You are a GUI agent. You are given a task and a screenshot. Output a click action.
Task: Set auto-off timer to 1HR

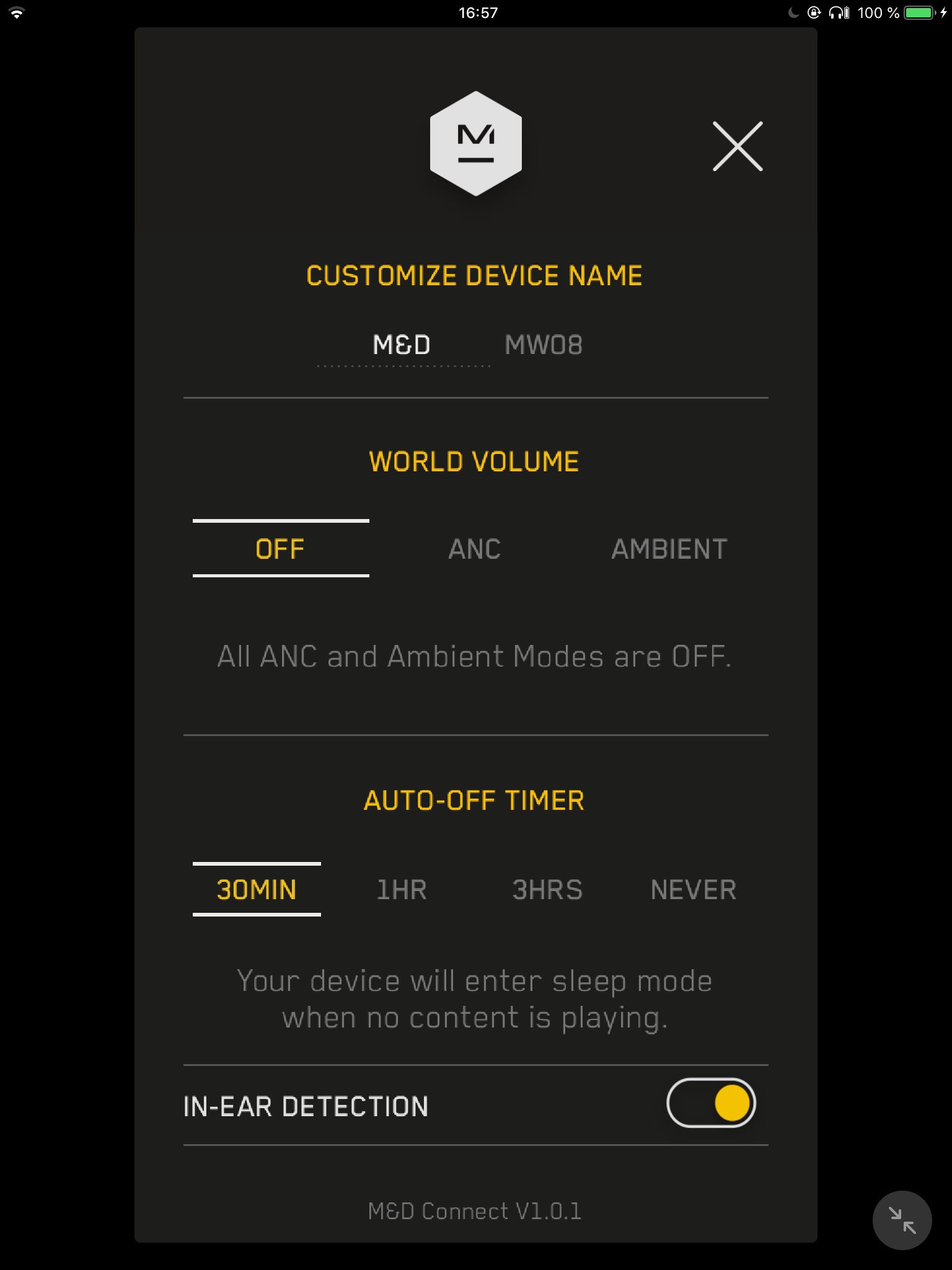402,890
